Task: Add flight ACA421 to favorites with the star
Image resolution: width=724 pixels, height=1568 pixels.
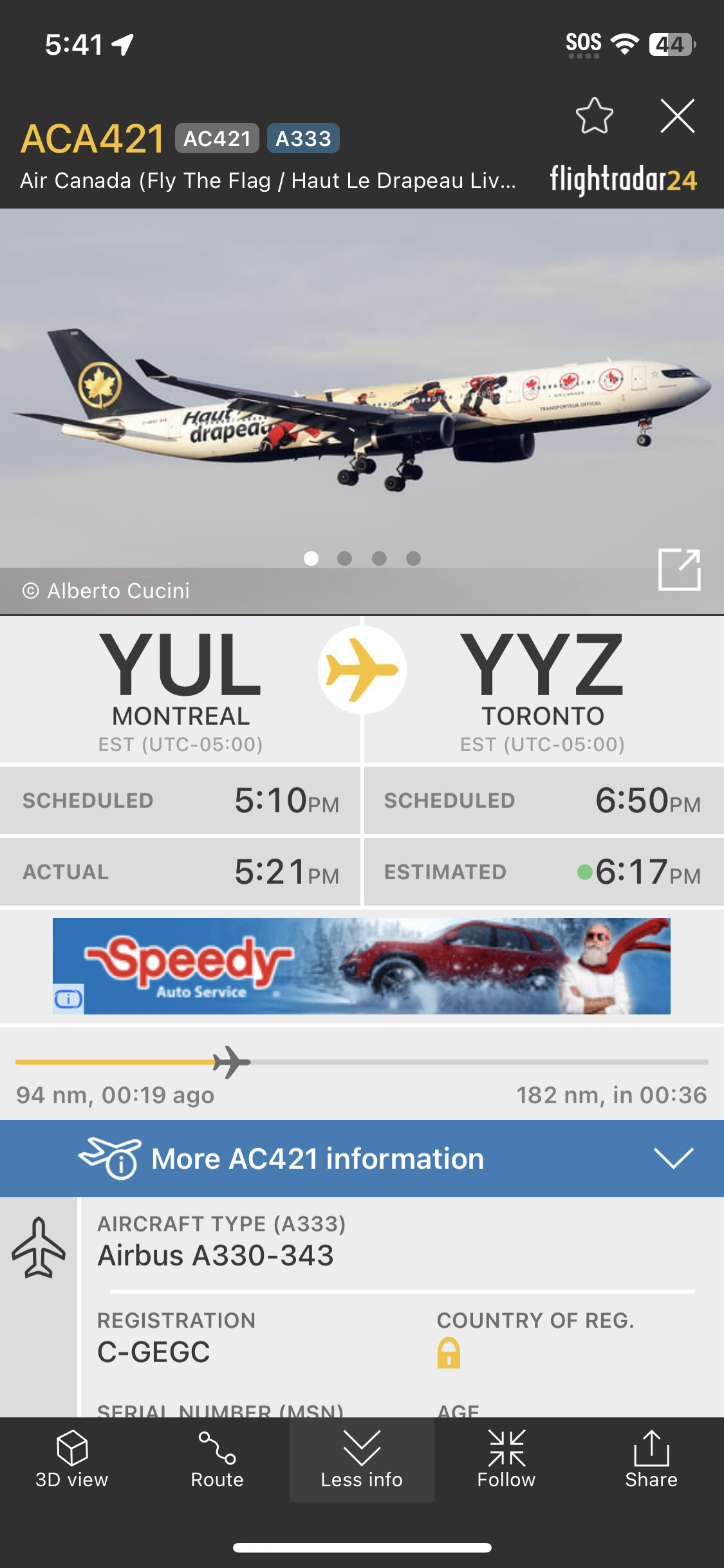Action: 594,117
